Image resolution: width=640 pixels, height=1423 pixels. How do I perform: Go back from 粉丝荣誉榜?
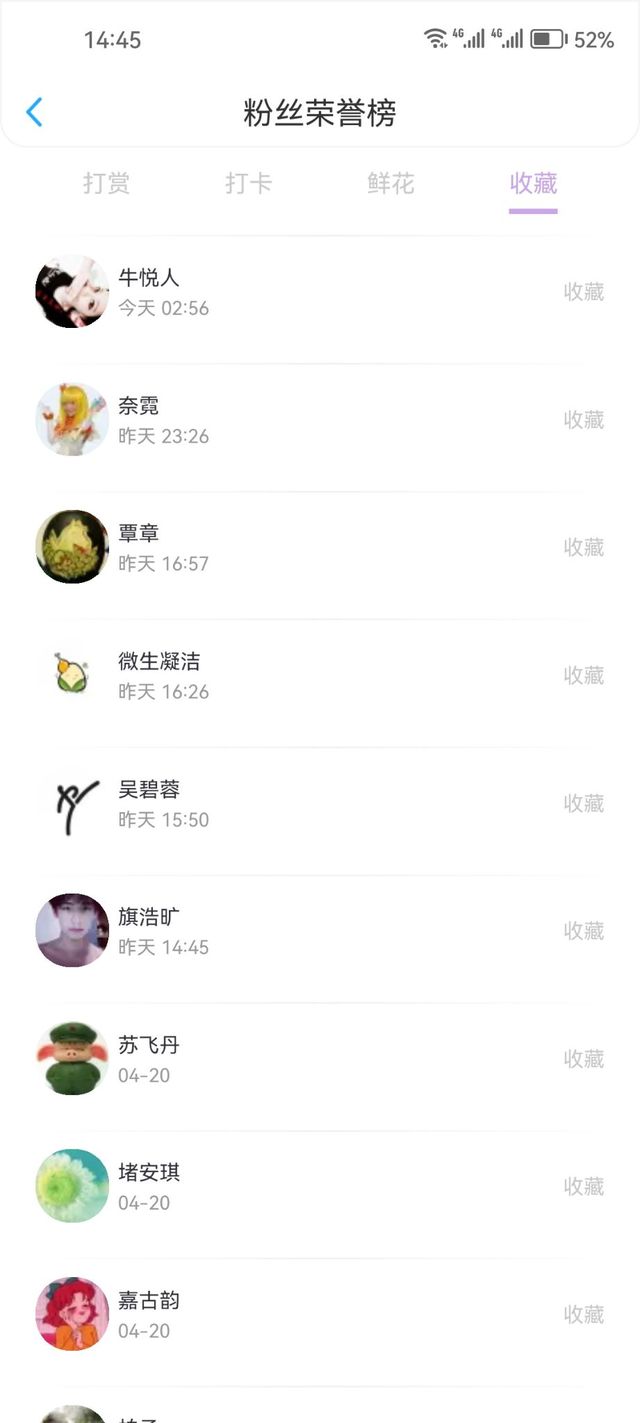[x=34, y=112]
